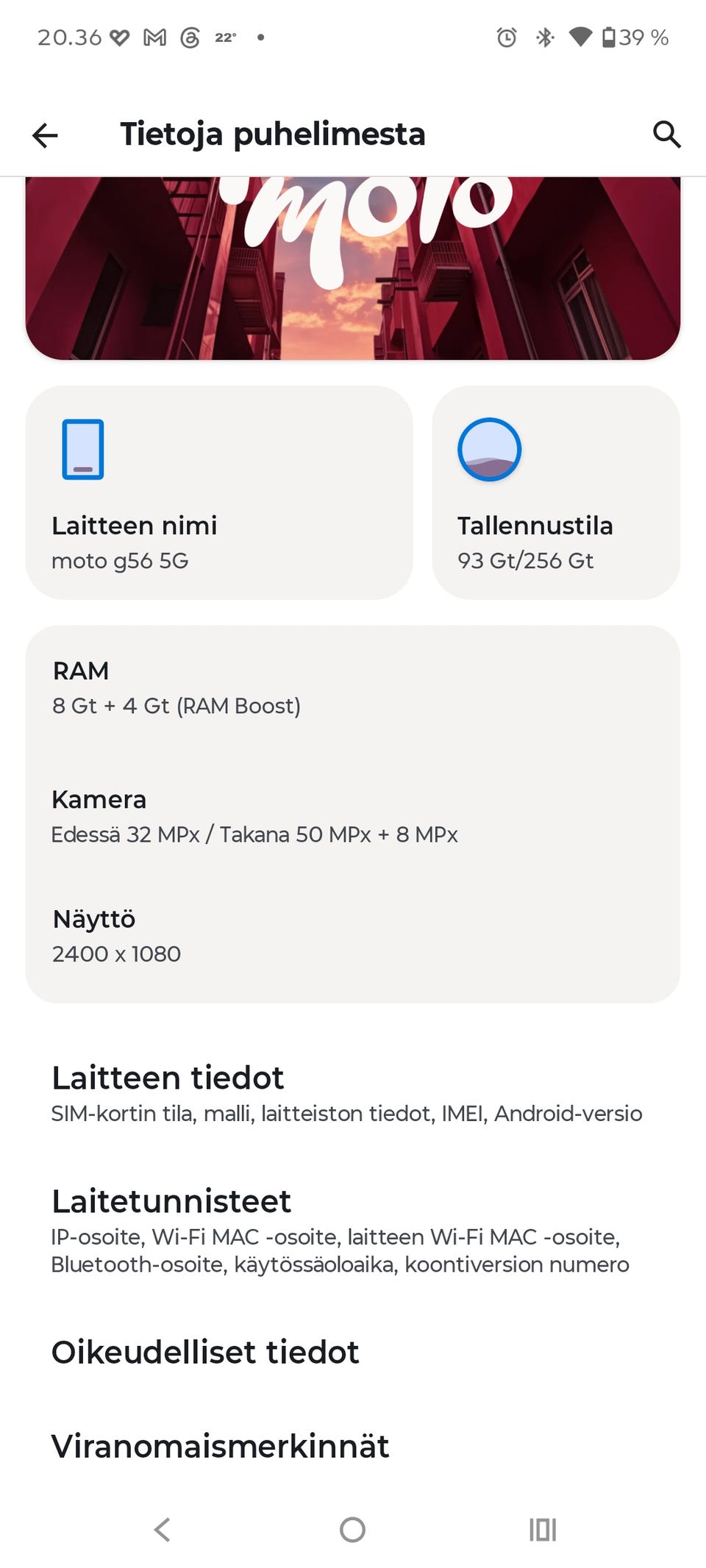
Task: Open recent apps from navigation bar
Action: click(543, 1530)
